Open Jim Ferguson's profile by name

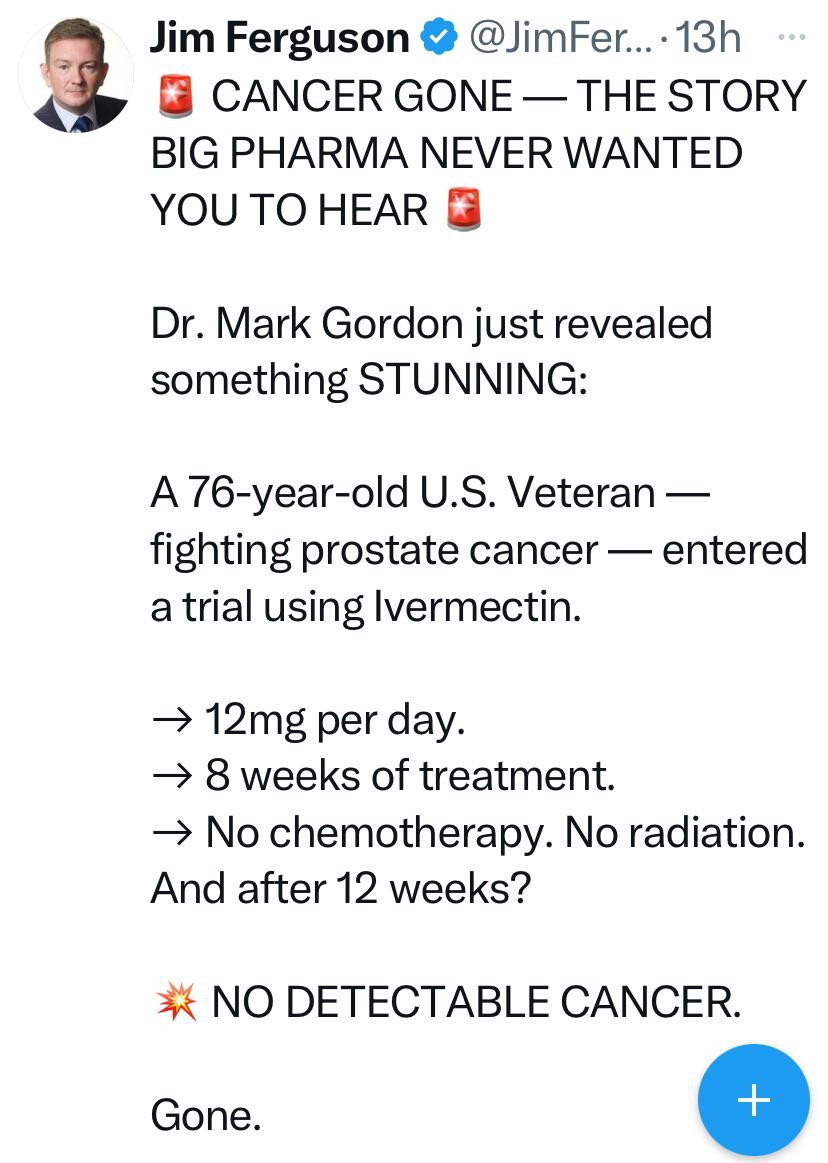[280, 38]
